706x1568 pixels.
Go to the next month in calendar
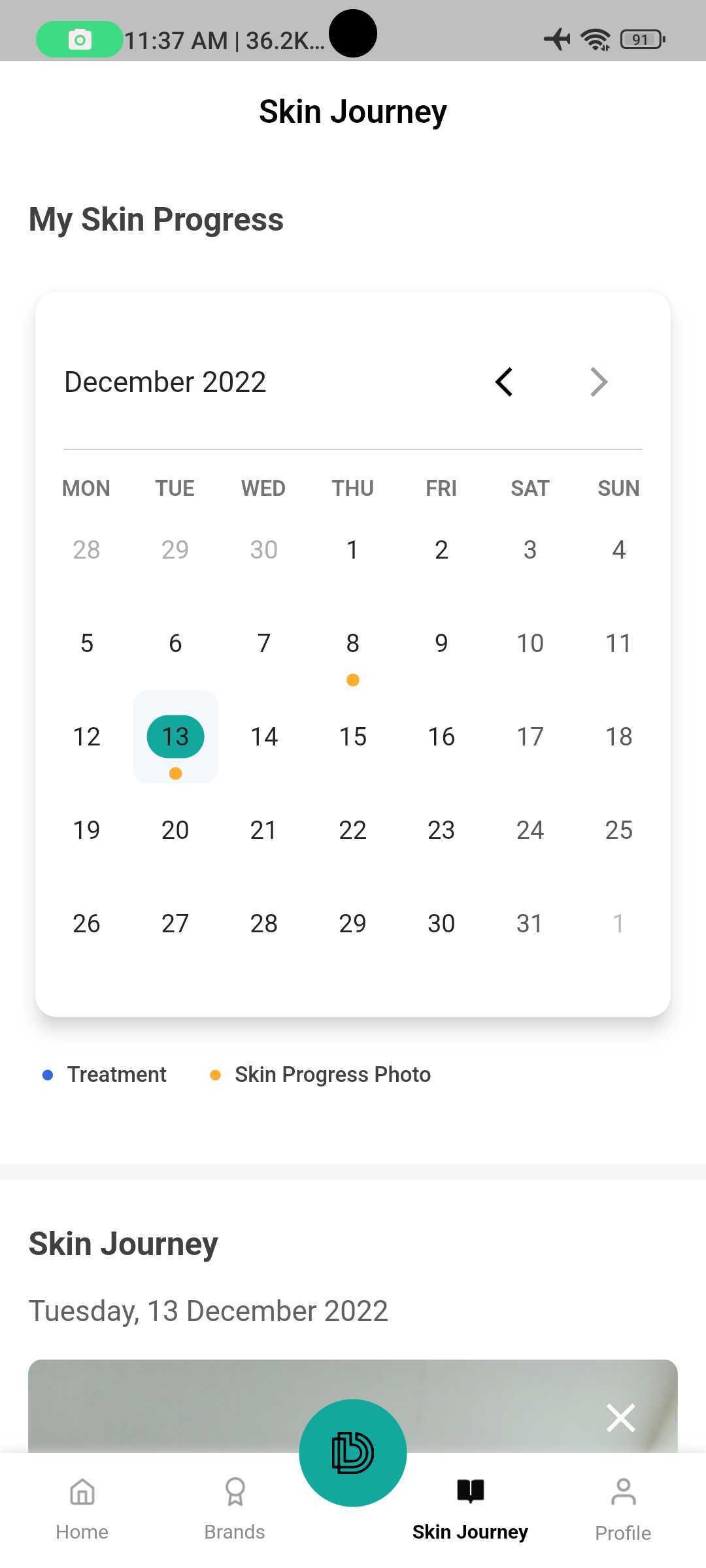click(x=599, y=382)
